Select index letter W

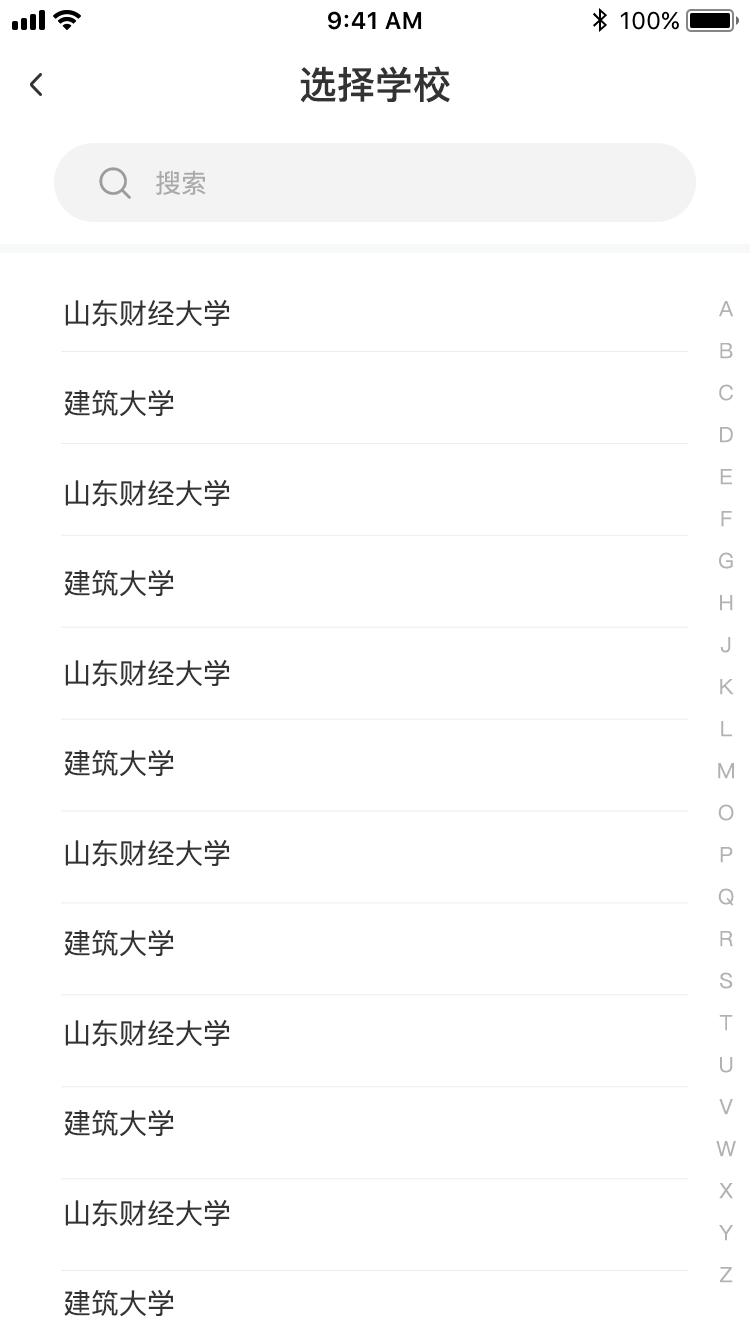pyautogui.click(x=726, y=1150)
